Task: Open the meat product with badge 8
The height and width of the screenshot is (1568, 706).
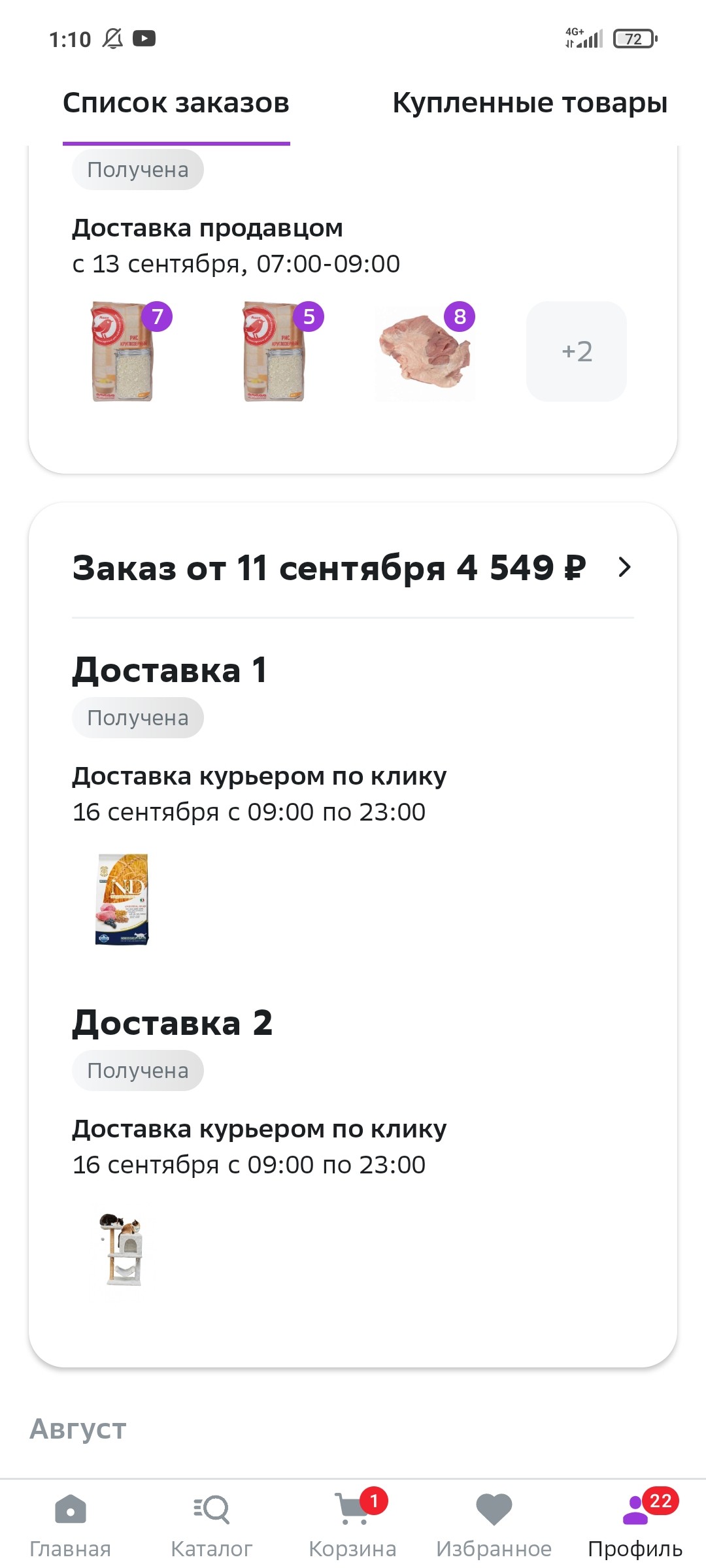Action: click(426, 351)
